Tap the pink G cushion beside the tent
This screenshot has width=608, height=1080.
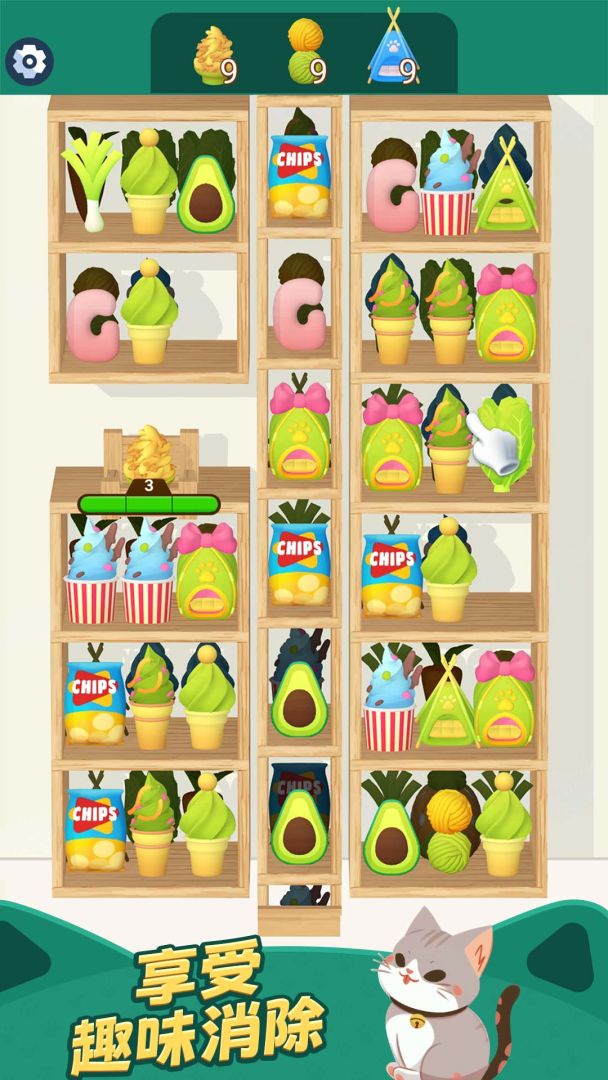pyautogui.click(x=392, y=194)
